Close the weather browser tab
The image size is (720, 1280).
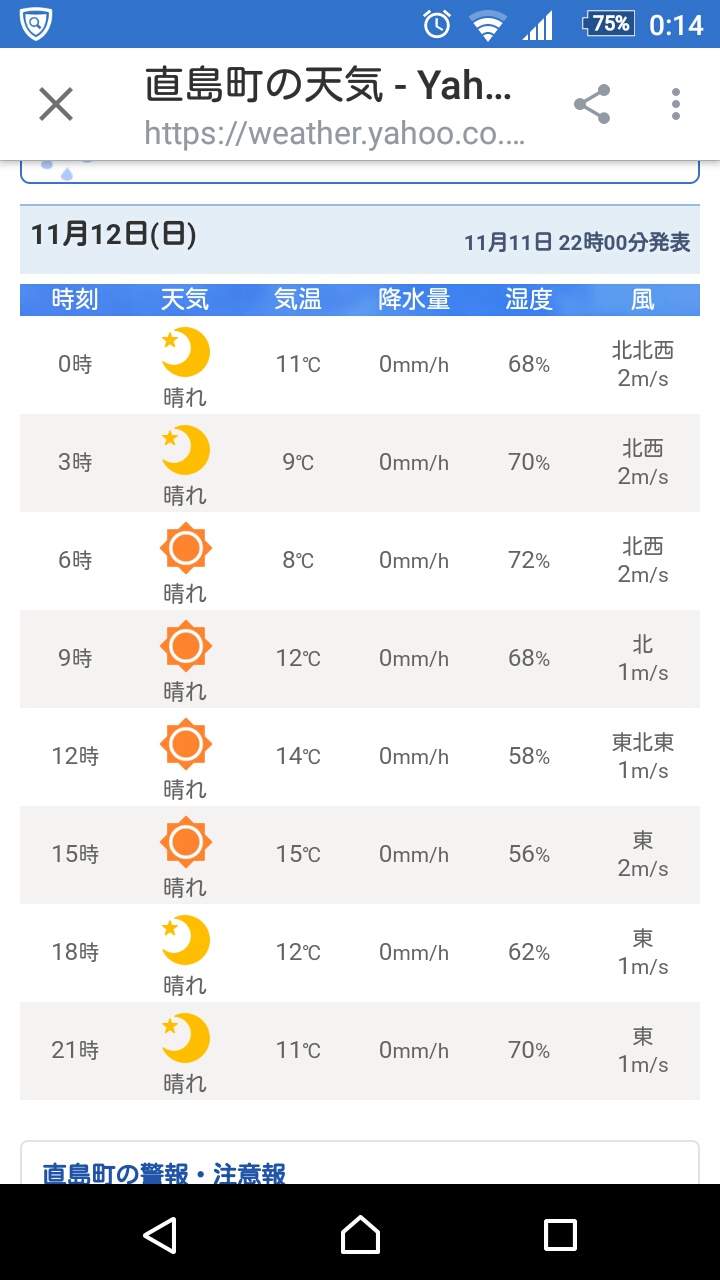(56, 104)
